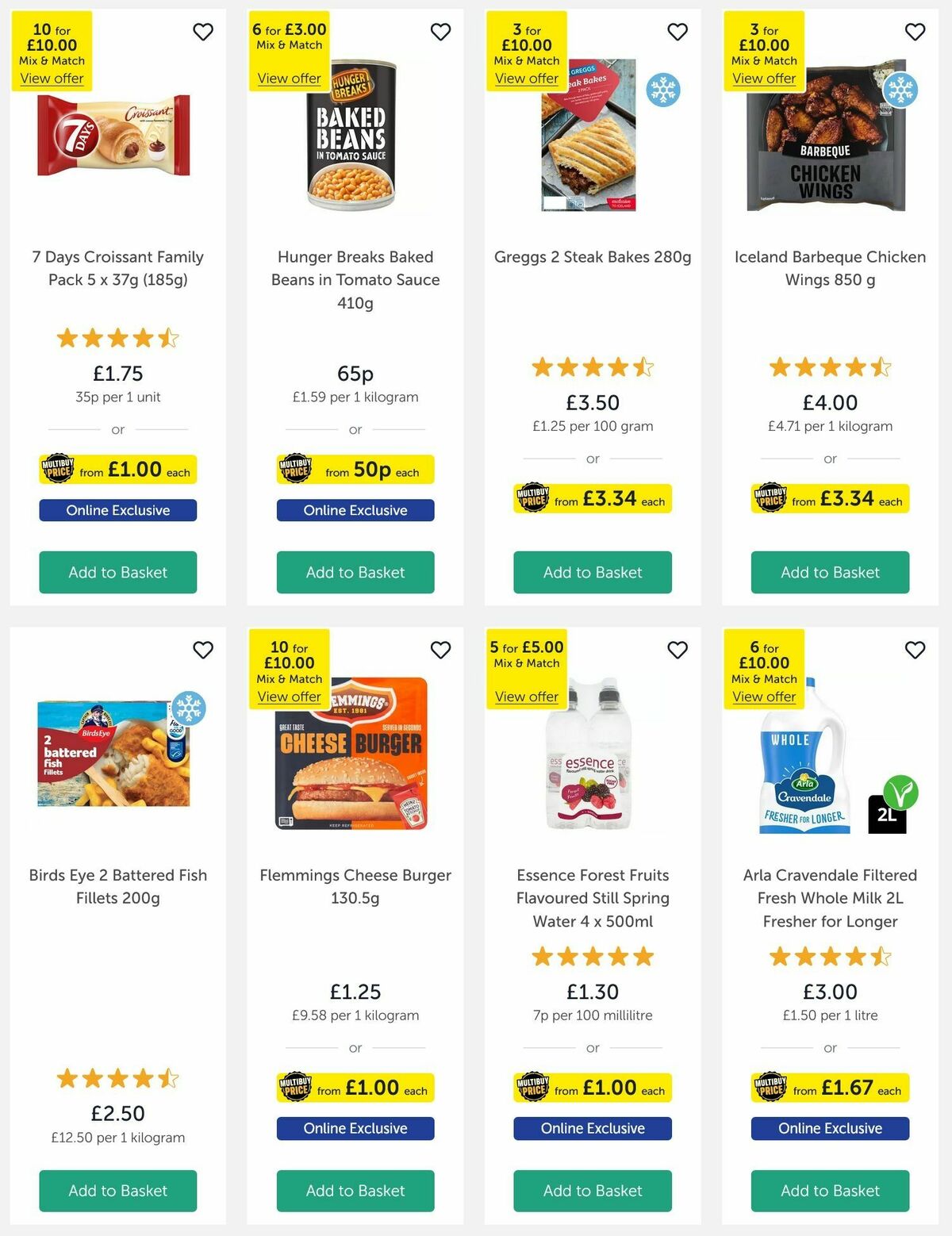This screenshot has height=1236, width=952.
Task: Click the Multibuy Price badge on Essence spring water
Action: point(535,1088)
